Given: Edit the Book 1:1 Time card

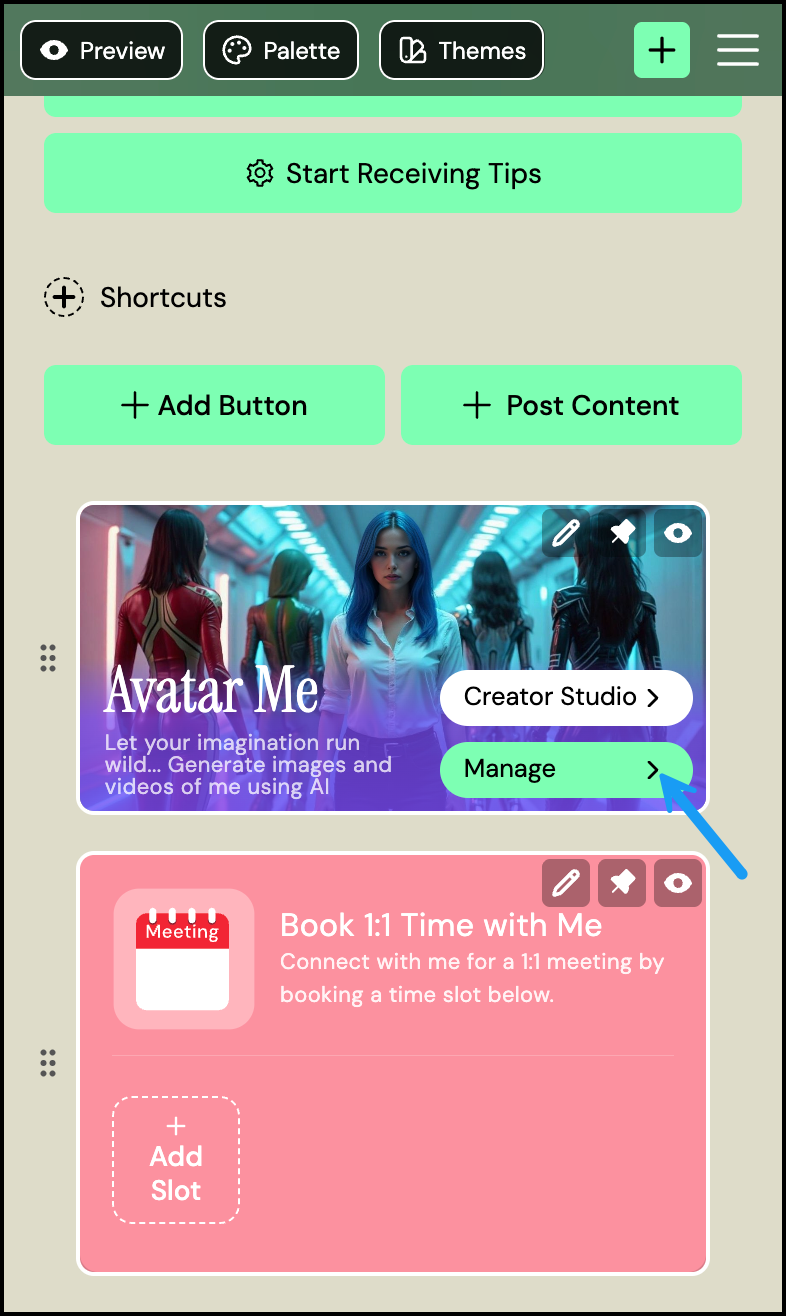Looking at the screenshot, I should 565,883.
